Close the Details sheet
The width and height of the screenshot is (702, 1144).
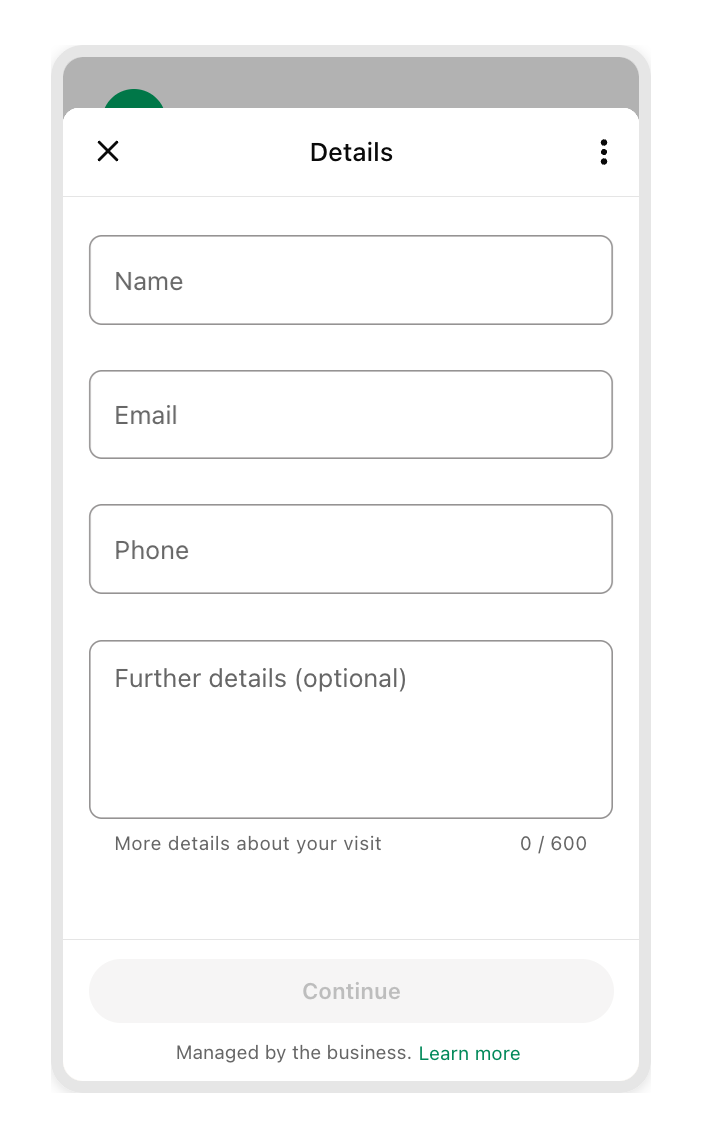(108, 151)
